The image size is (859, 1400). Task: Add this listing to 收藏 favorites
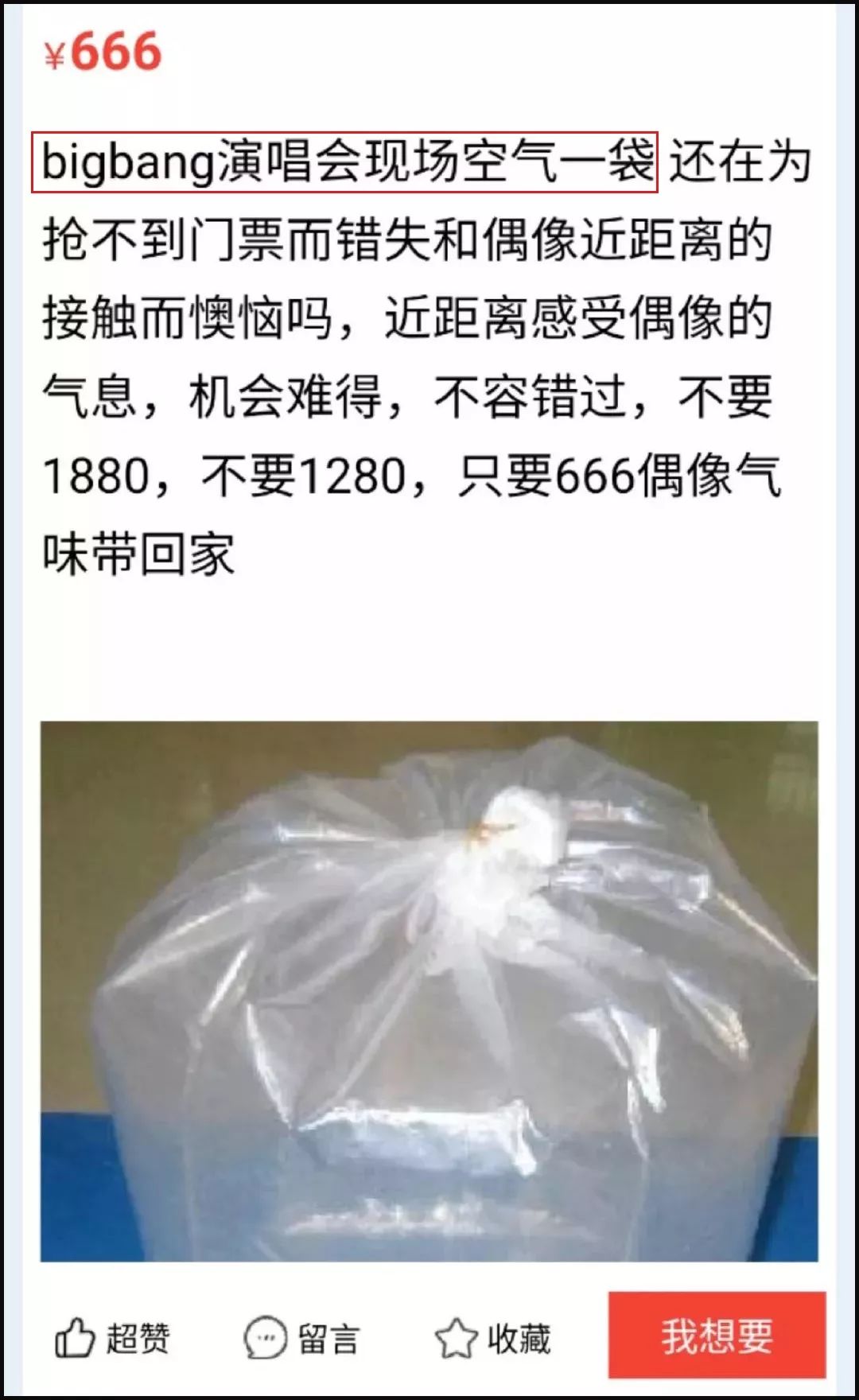(x=492, y=1338)
